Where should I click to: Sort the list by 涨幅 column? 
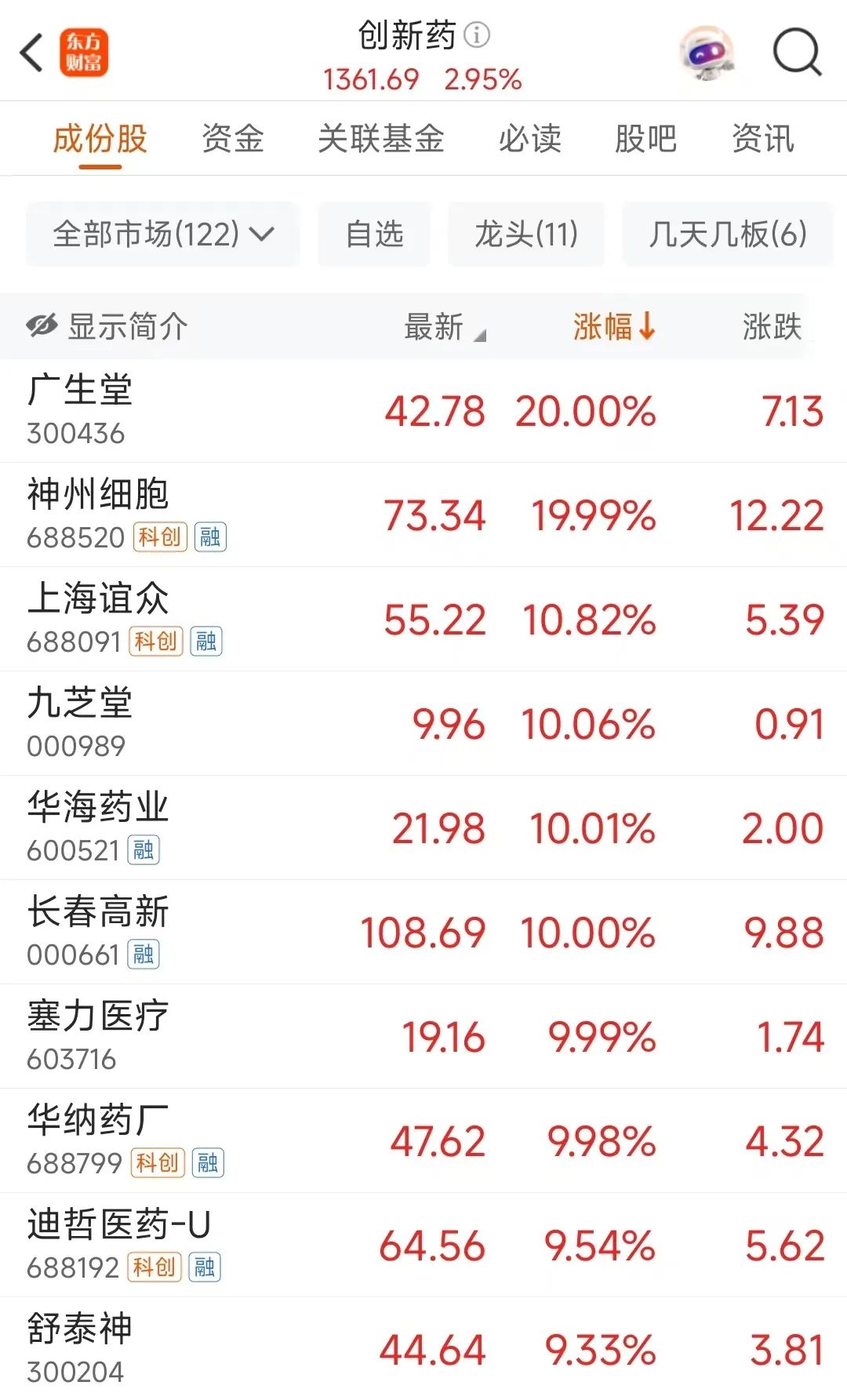click(x=614, y=326)
